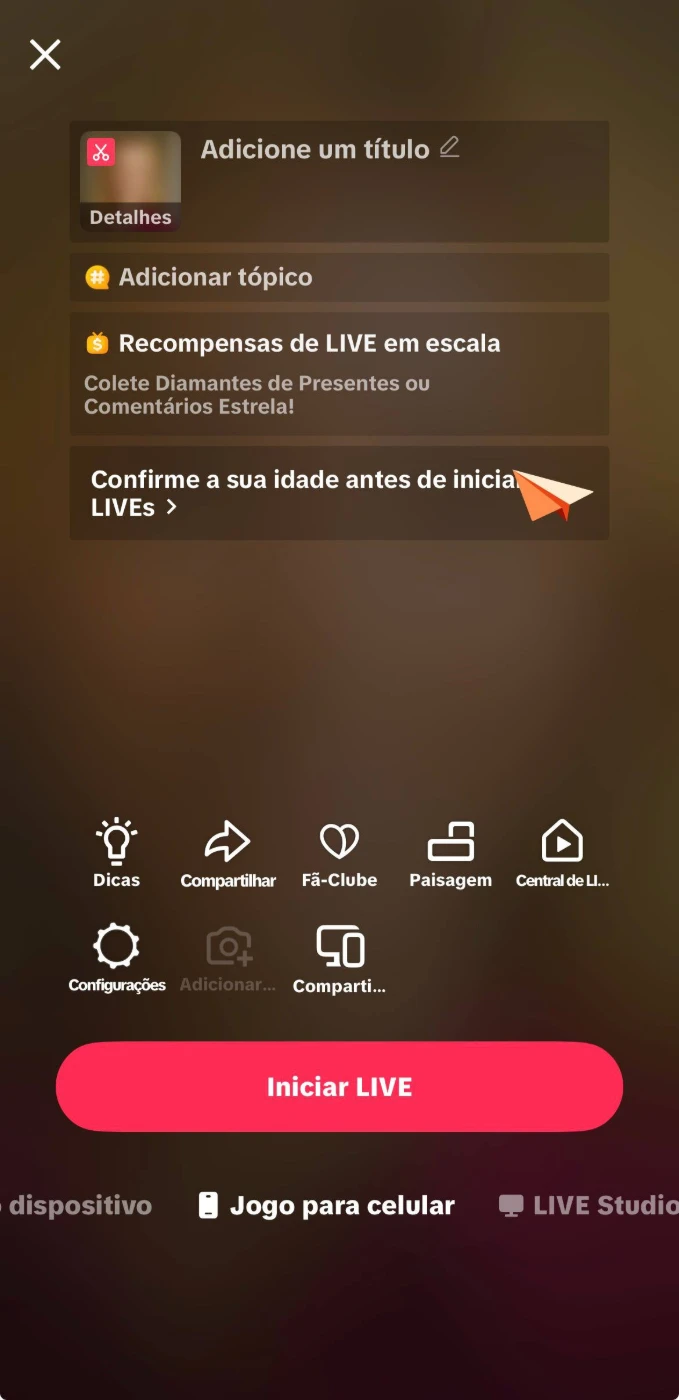Open Configurações settings gear
This screenshot has width=679, height=1400.
[117, 957]
